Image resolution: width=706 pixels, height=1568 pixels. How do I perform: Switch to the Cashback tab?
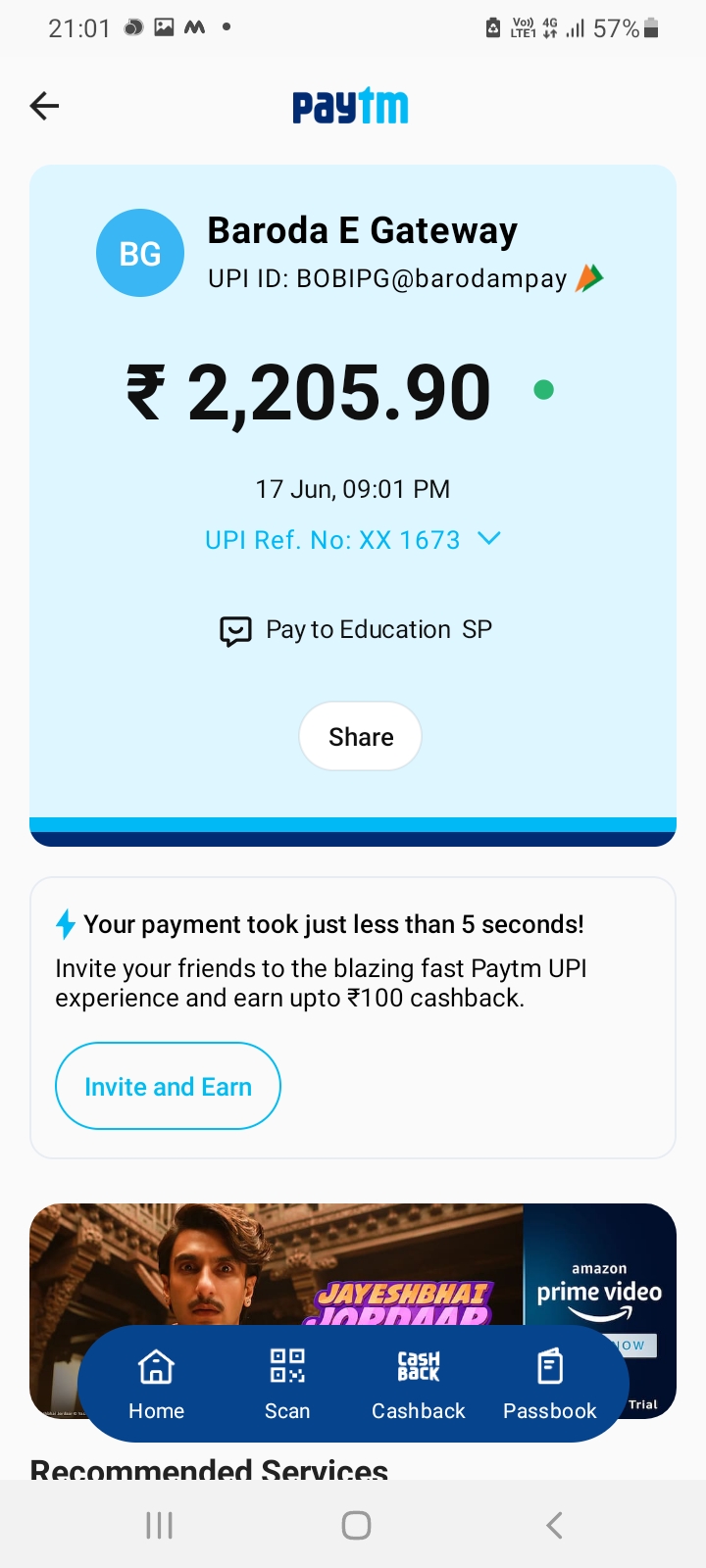point(419,1384)
